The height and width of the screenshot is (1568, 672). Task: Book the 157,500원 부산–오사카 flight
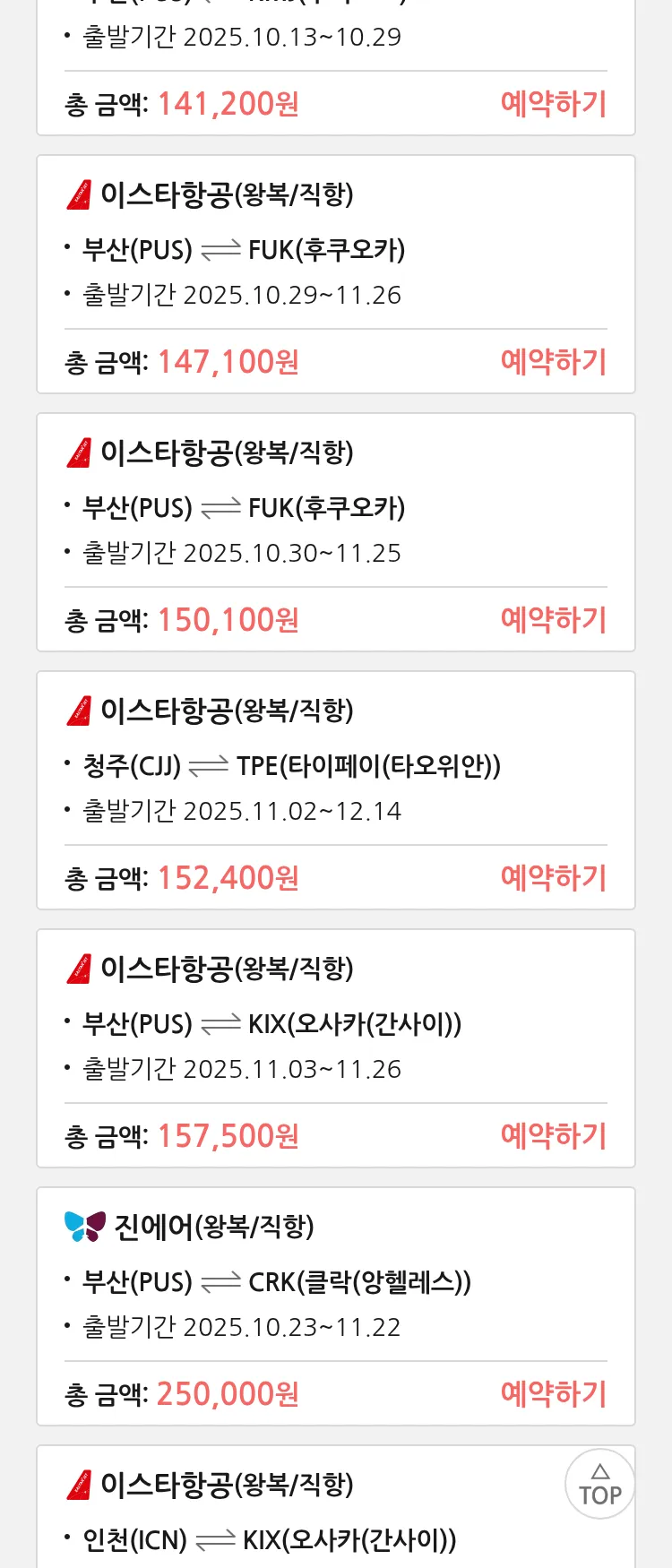coord(553,1136)
